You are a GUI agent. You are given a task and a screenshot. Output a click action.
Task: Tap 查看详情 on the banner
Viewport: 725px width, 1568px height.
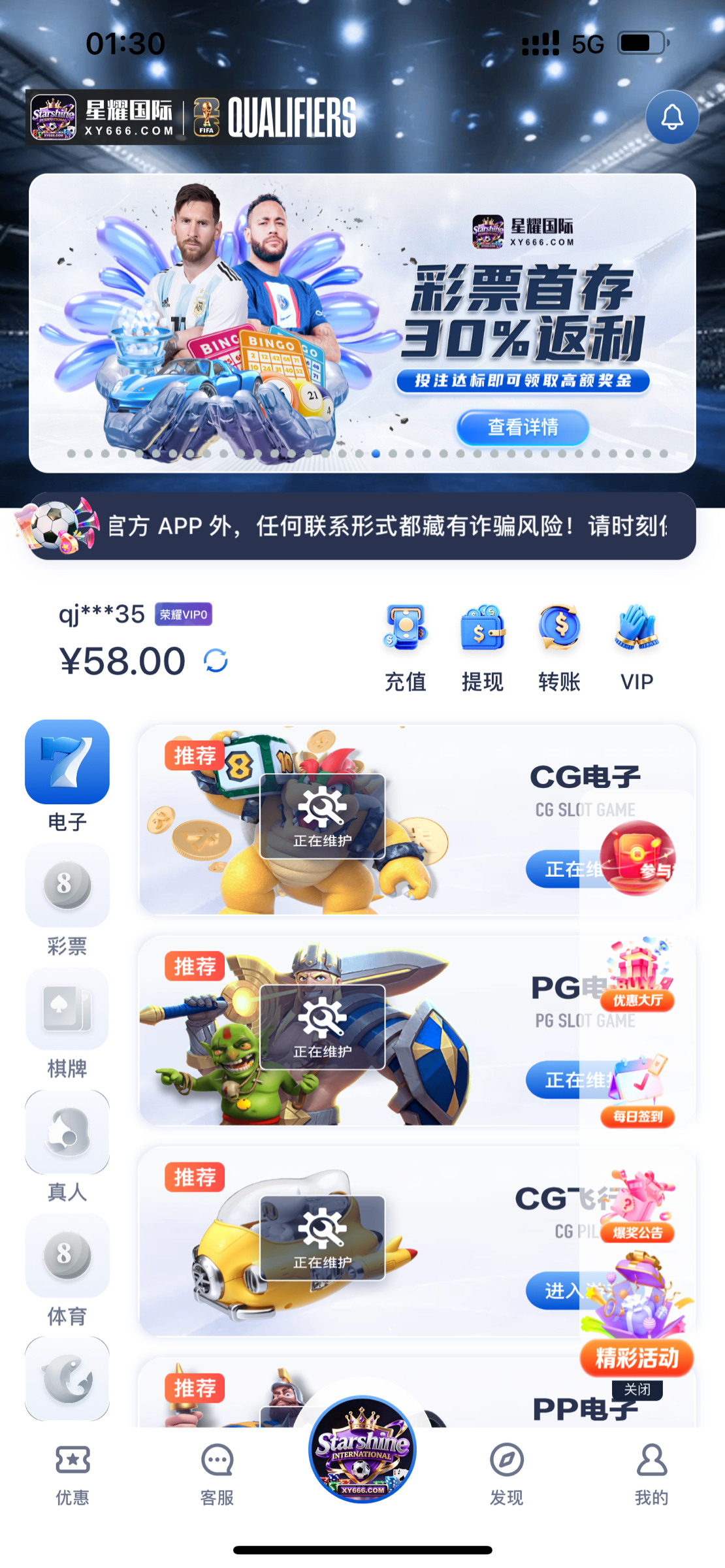click(523, 427)
